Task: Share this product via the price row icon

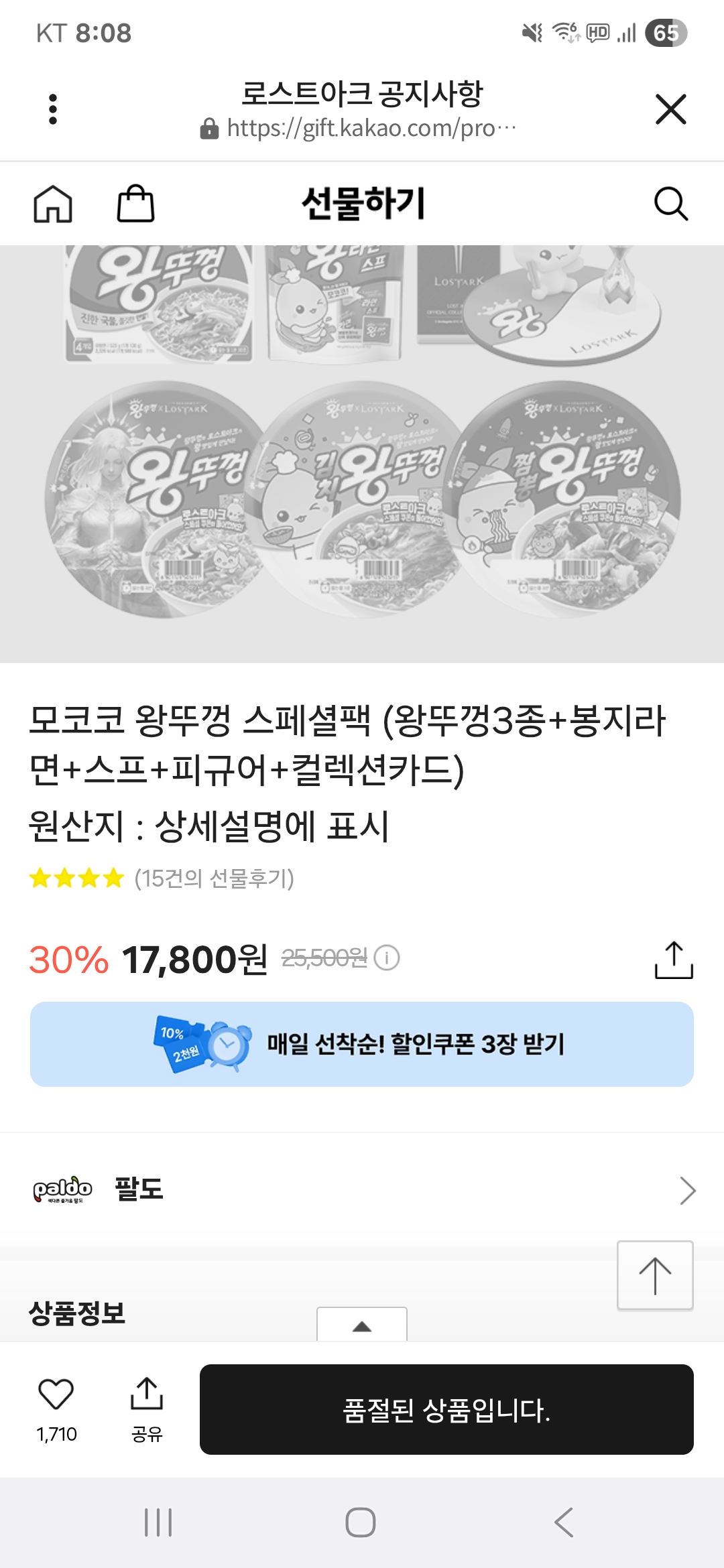Action: coord(674,960)
